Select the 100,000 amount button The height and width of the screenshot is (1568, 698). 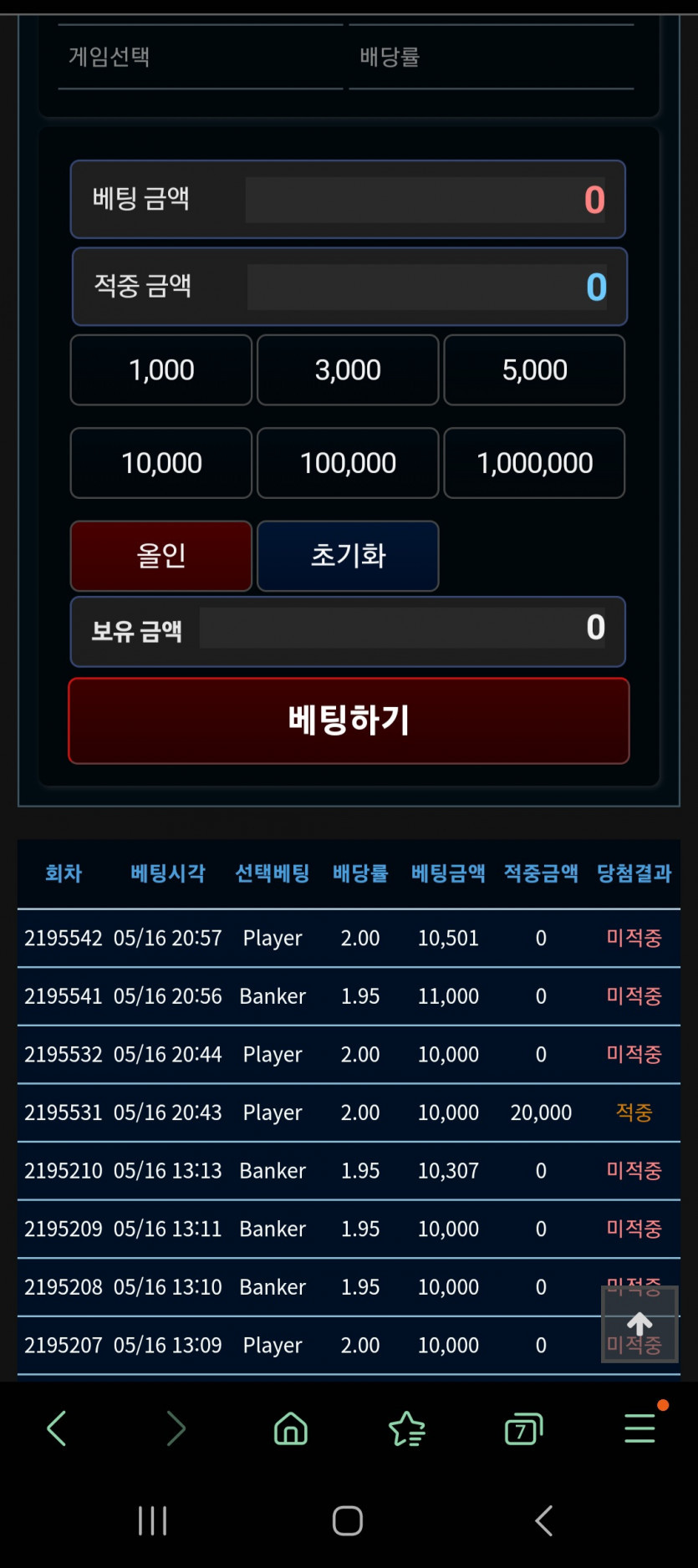coord(348,463)
